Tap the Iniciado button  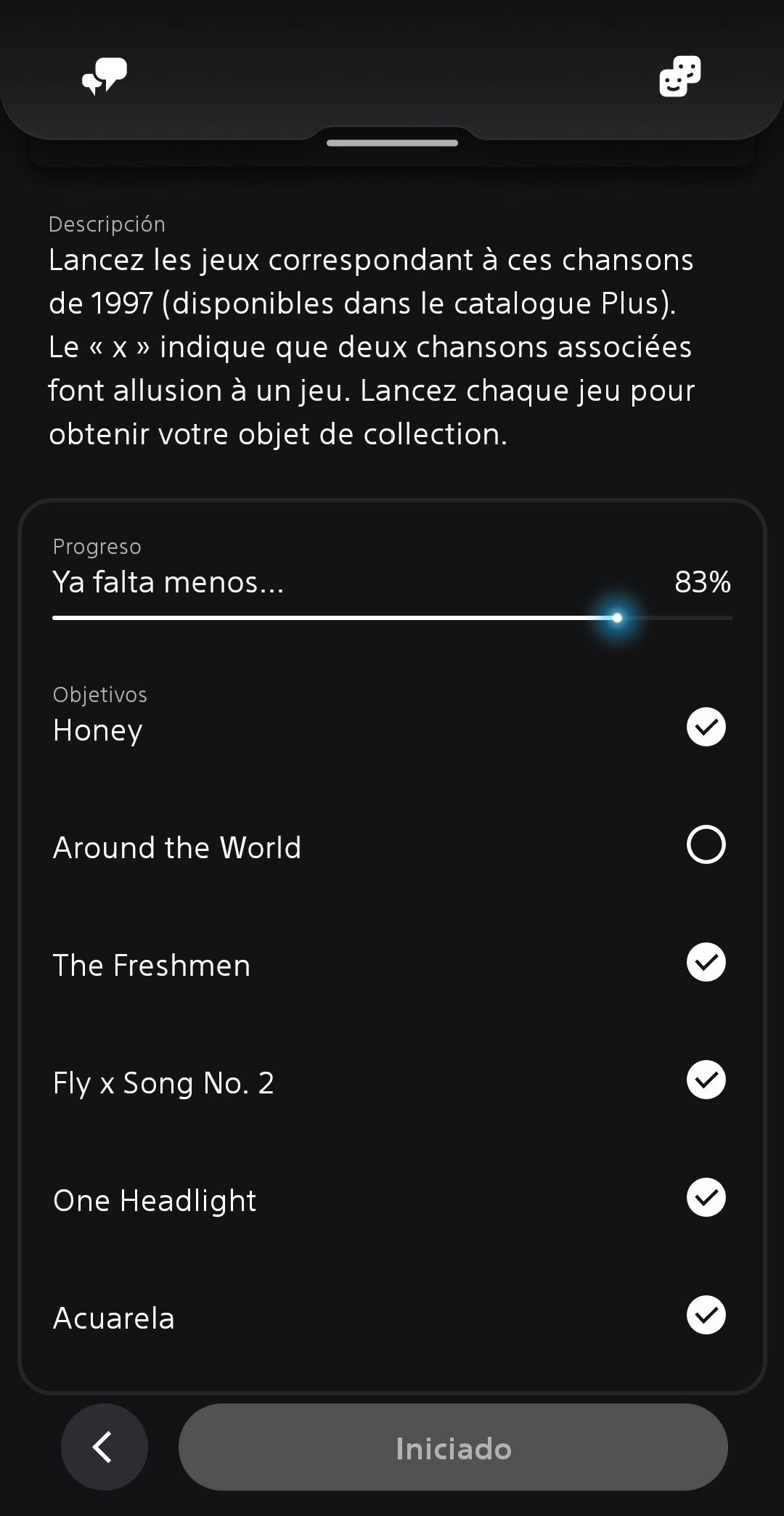(x=453, y=1447)
